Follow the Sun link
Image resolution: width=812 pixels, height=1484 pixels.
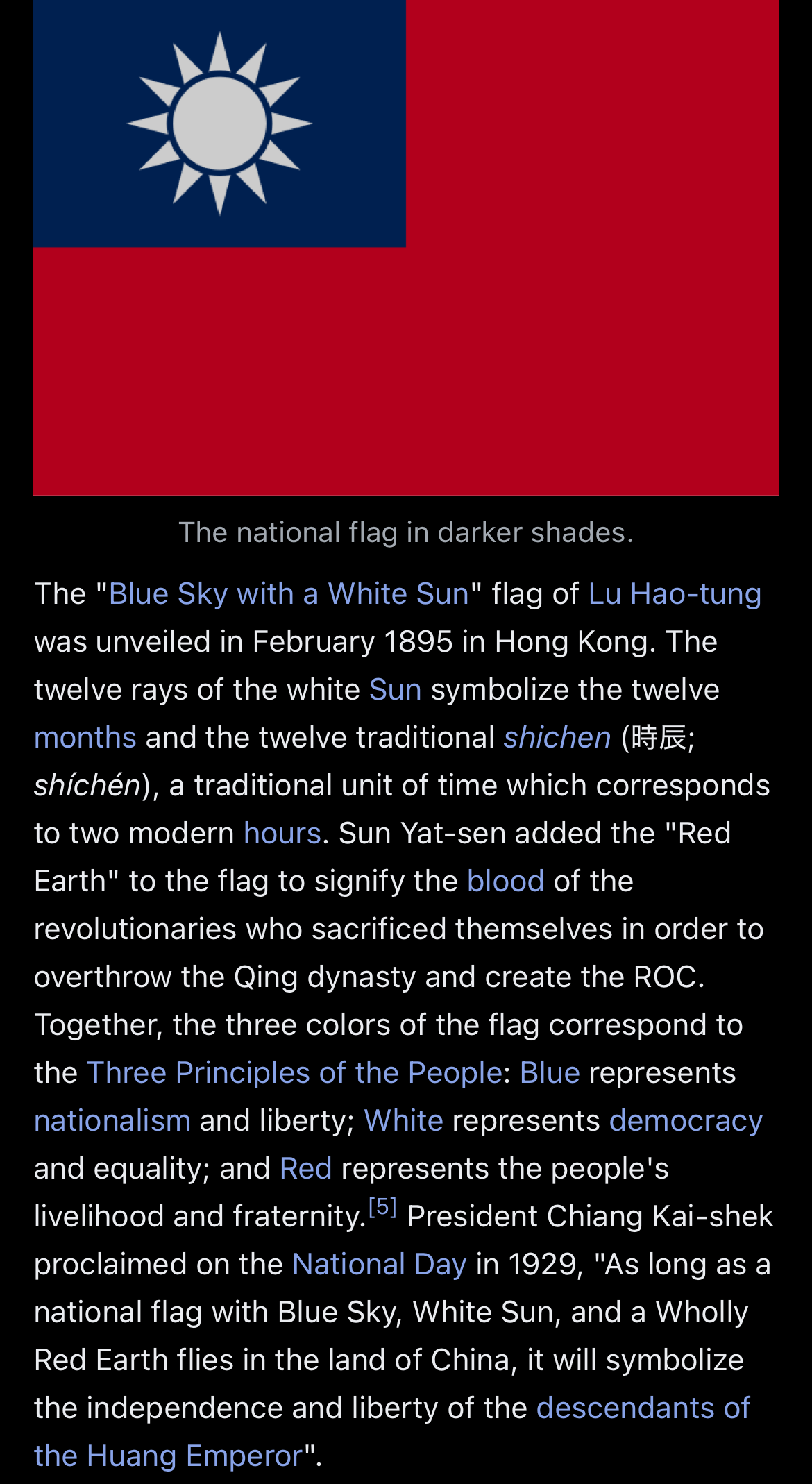[395, 690]
